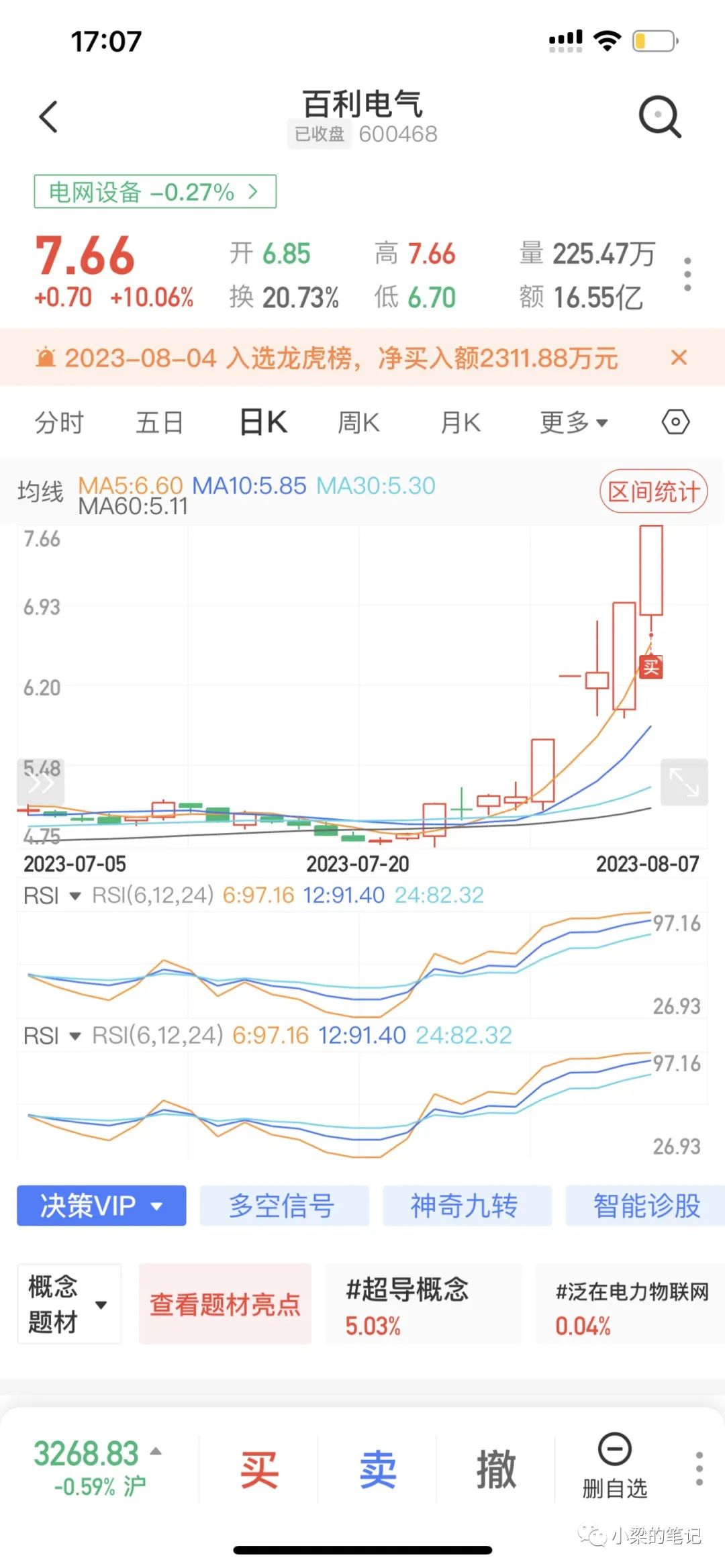Open 区间统计 range statistics
Screen dimensions: 725x1568
(653, 492)
